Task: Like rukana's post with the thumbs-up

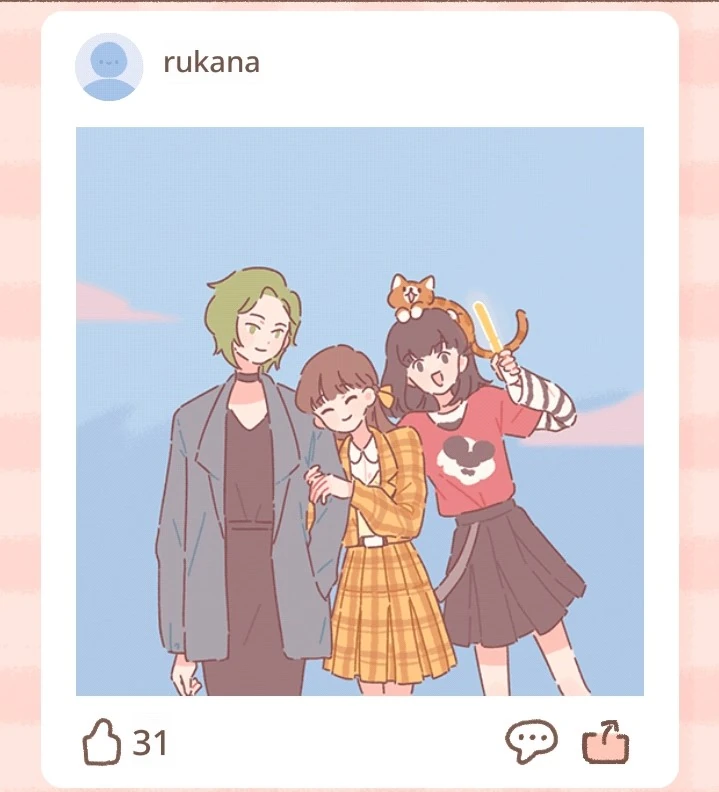Action: coord(101,744)
